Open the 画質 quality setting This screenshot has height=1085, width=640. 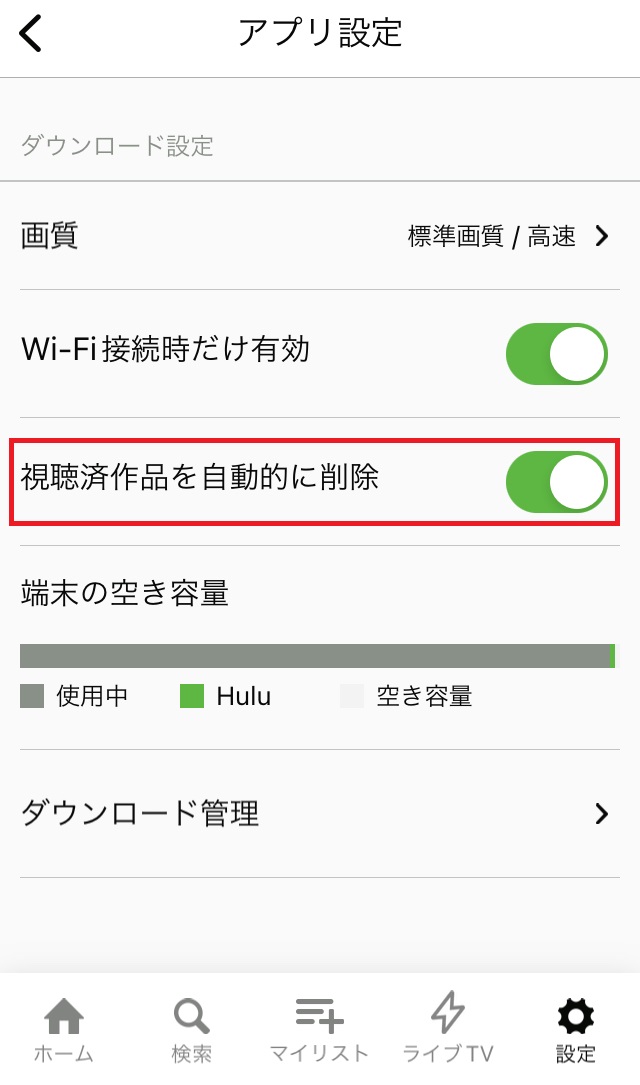320,236
